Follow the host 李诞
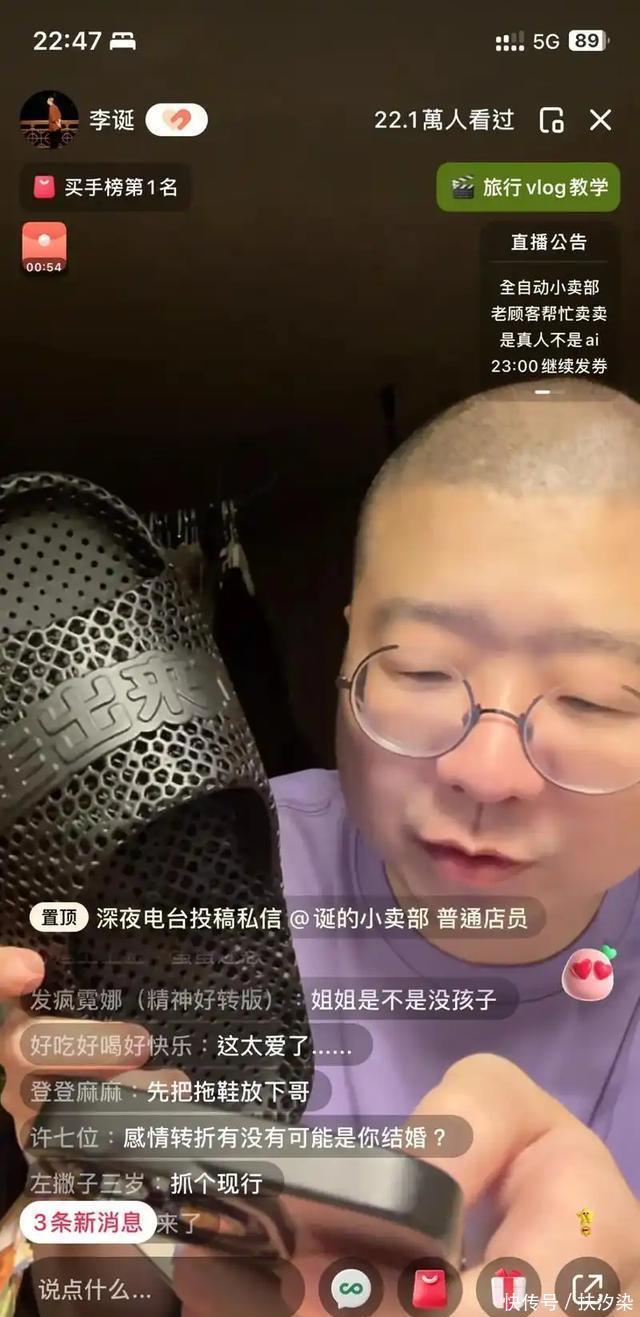This screenshot has width=640, height=1317. pyautogui.click(x=177, y=120)
